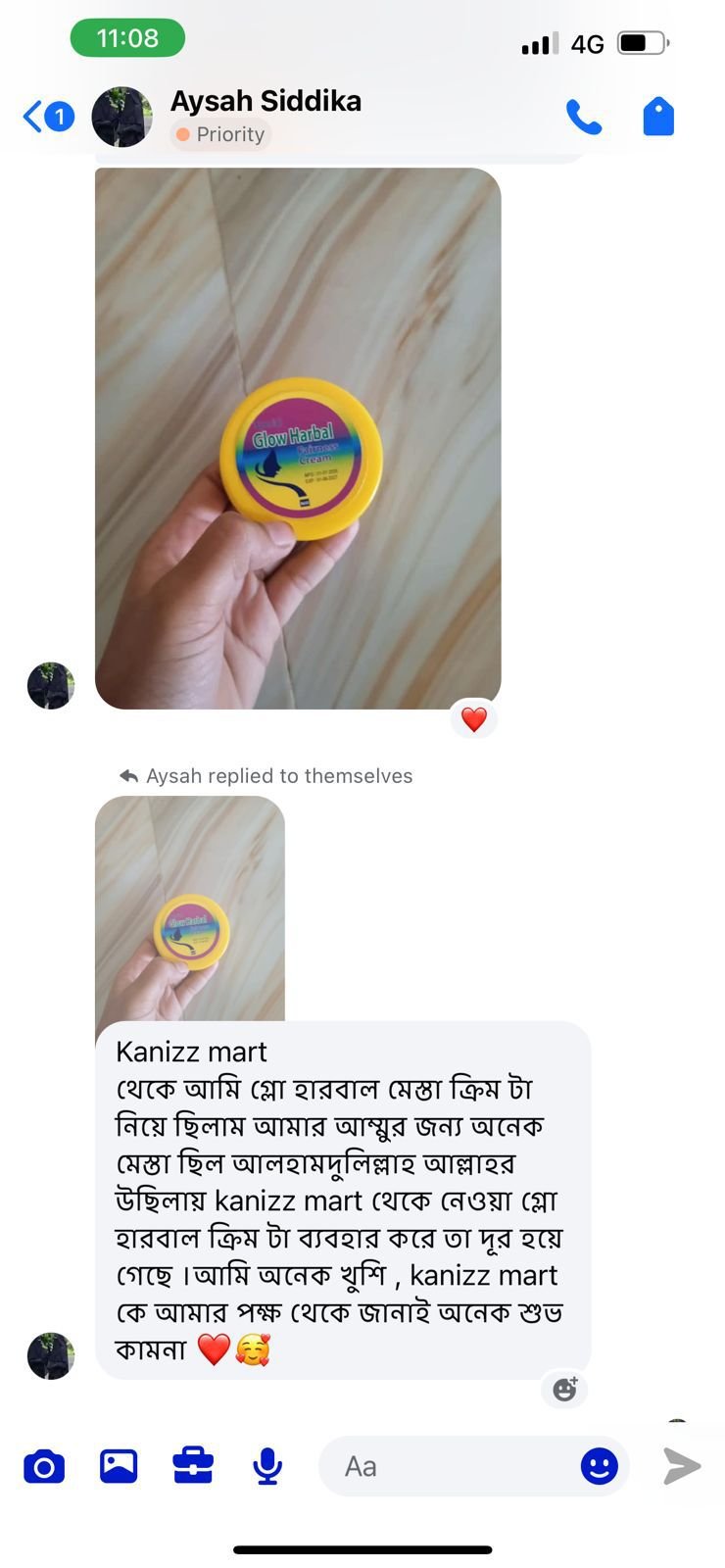Record a voice message
Viewport: 725px width, 1568px height.
pos(267,1466)
